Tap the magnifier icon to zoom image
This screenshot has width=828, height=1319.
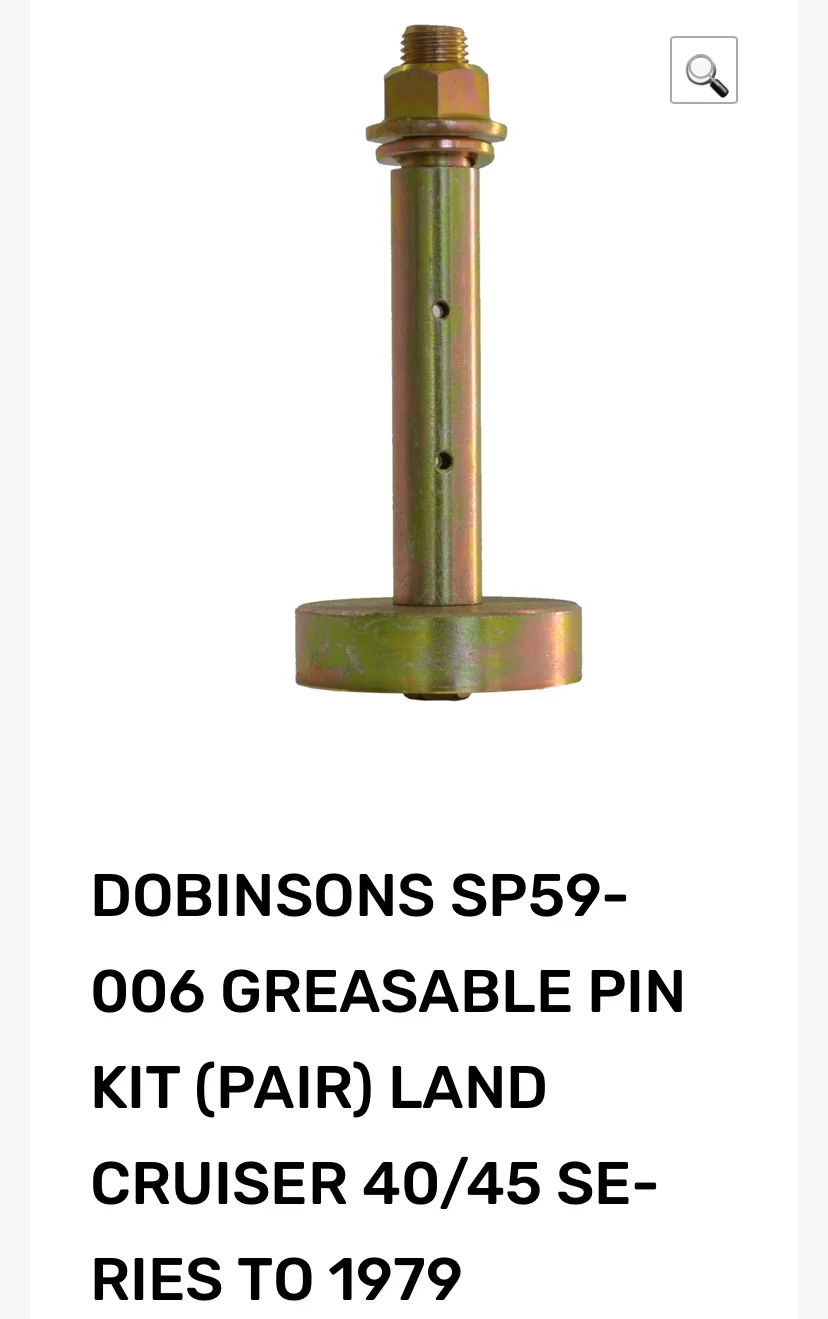(703, 70)
